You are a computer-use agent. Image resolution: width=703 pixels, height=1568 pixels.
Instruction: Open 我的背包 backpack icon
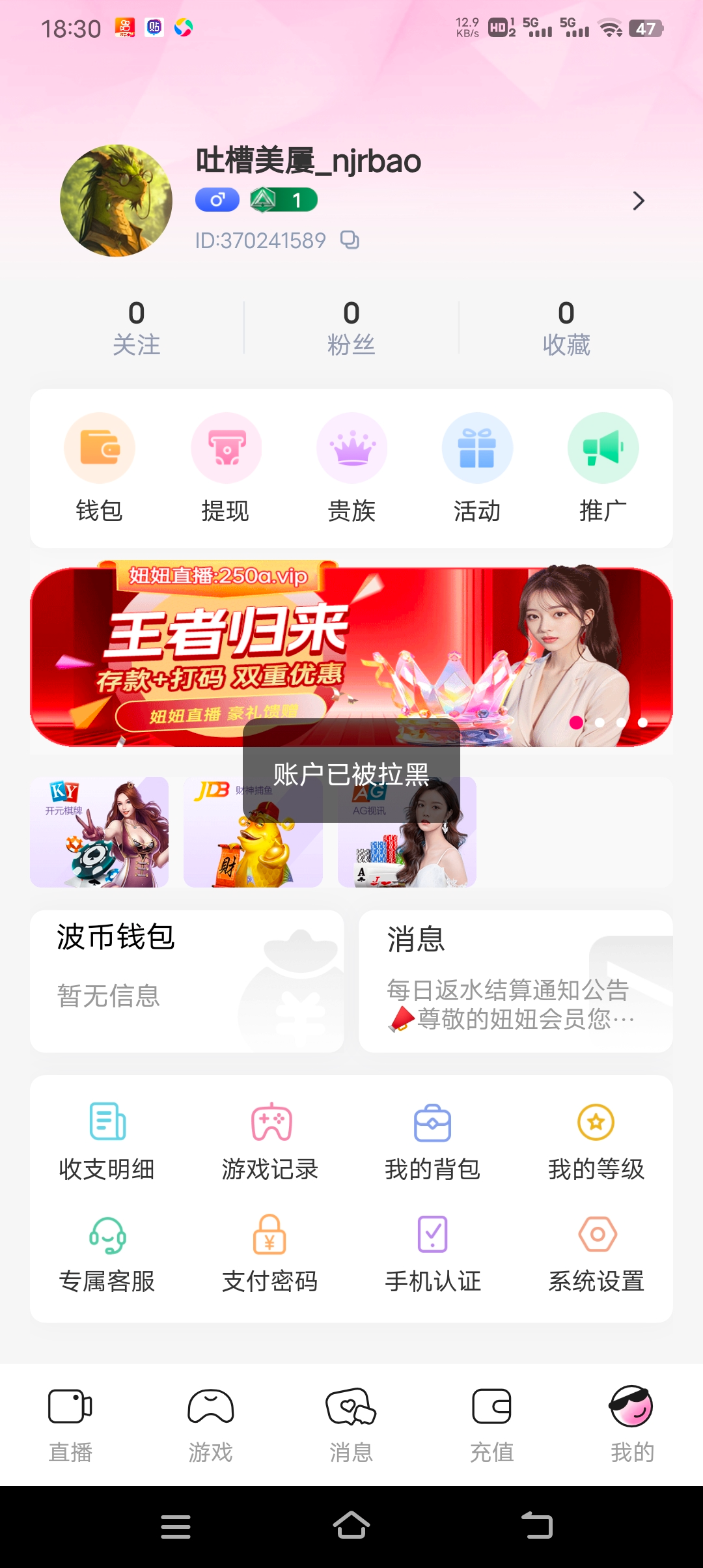[432, 1121]
